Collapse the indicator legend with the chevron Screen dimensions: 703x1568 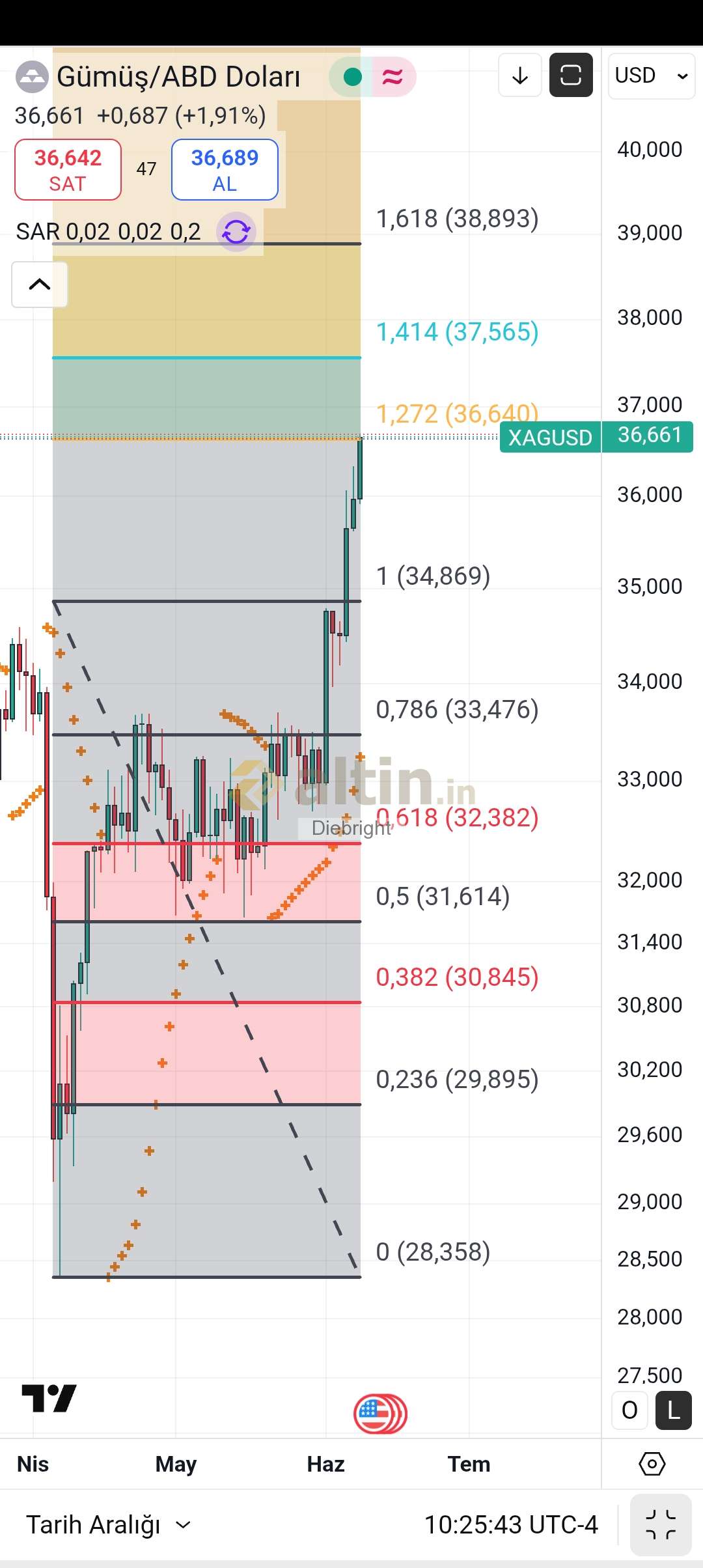[40, 285]
